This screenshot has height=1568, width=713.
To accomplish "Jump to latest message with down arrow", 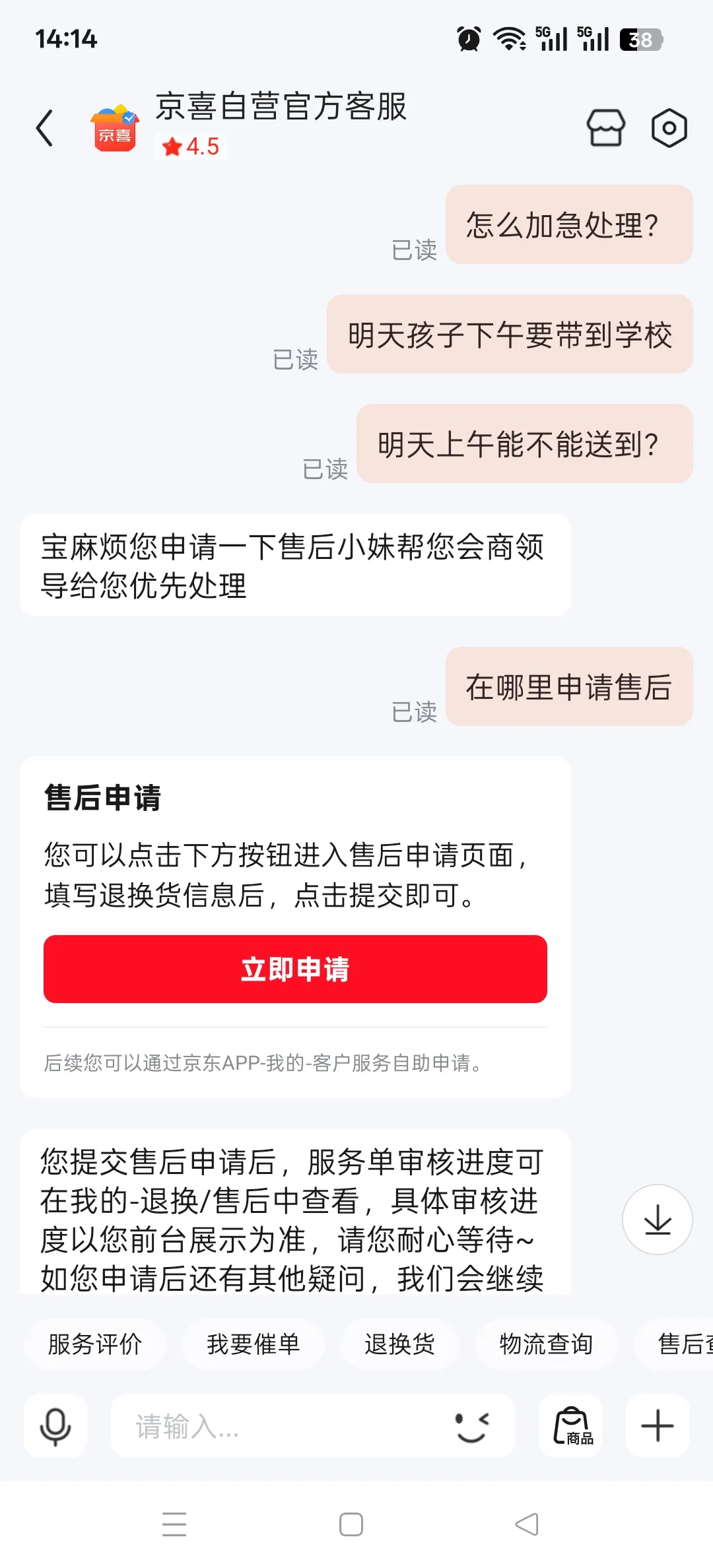I will coord(657,1220).
